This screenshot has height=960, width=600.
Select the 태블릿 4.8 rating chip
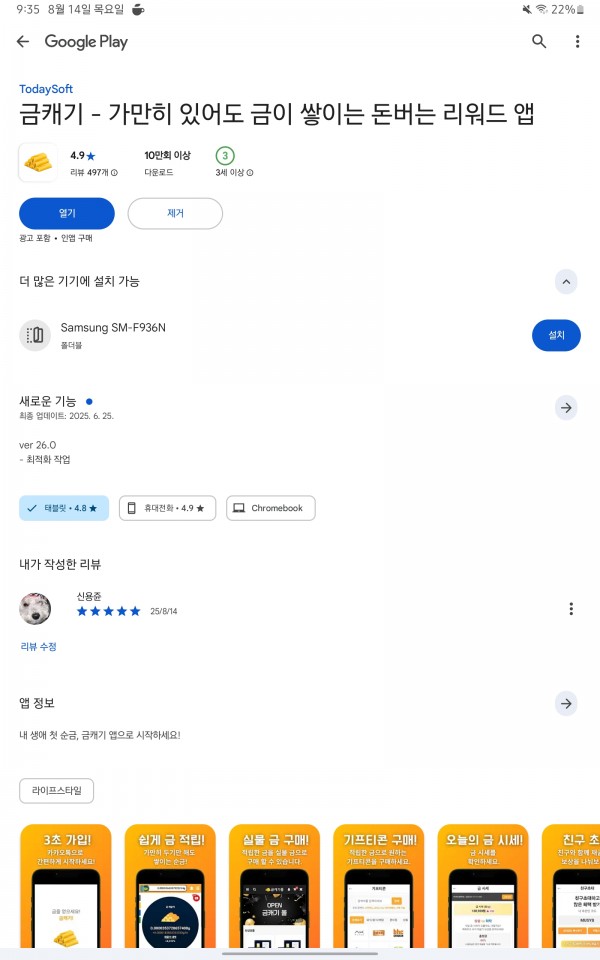[x=64, y=508]
